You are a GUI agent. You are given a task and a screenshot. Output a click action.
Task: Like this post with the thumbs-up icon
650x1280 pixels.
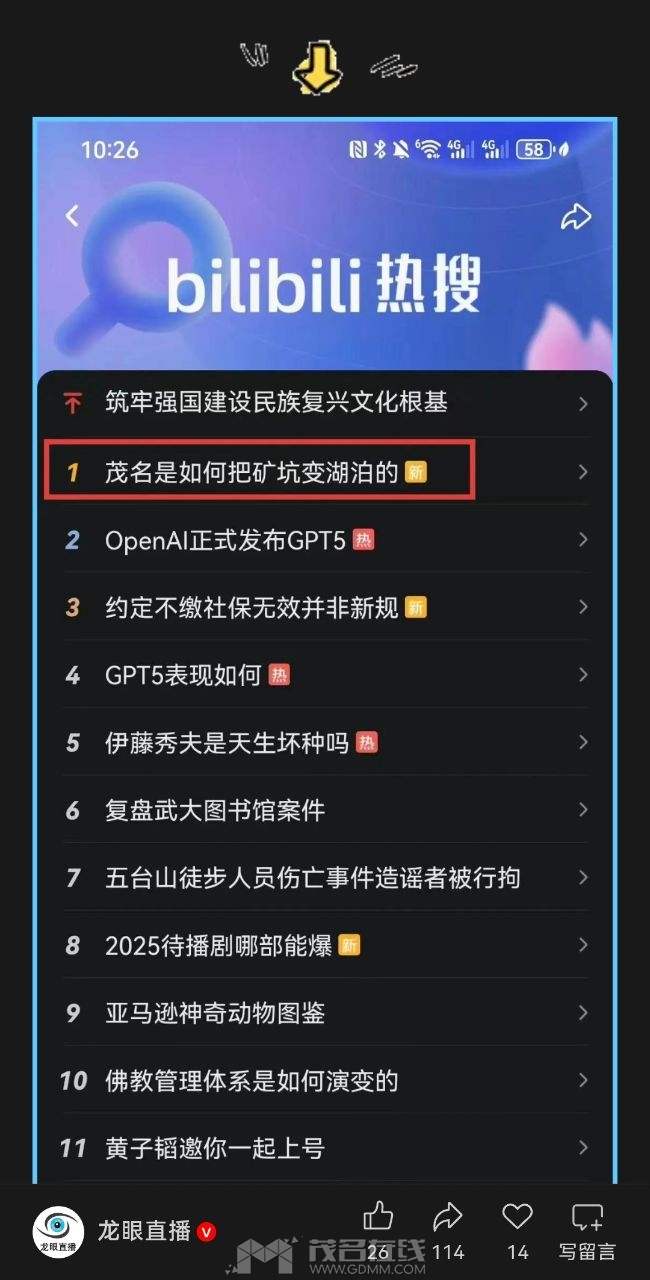[378, 1217]
